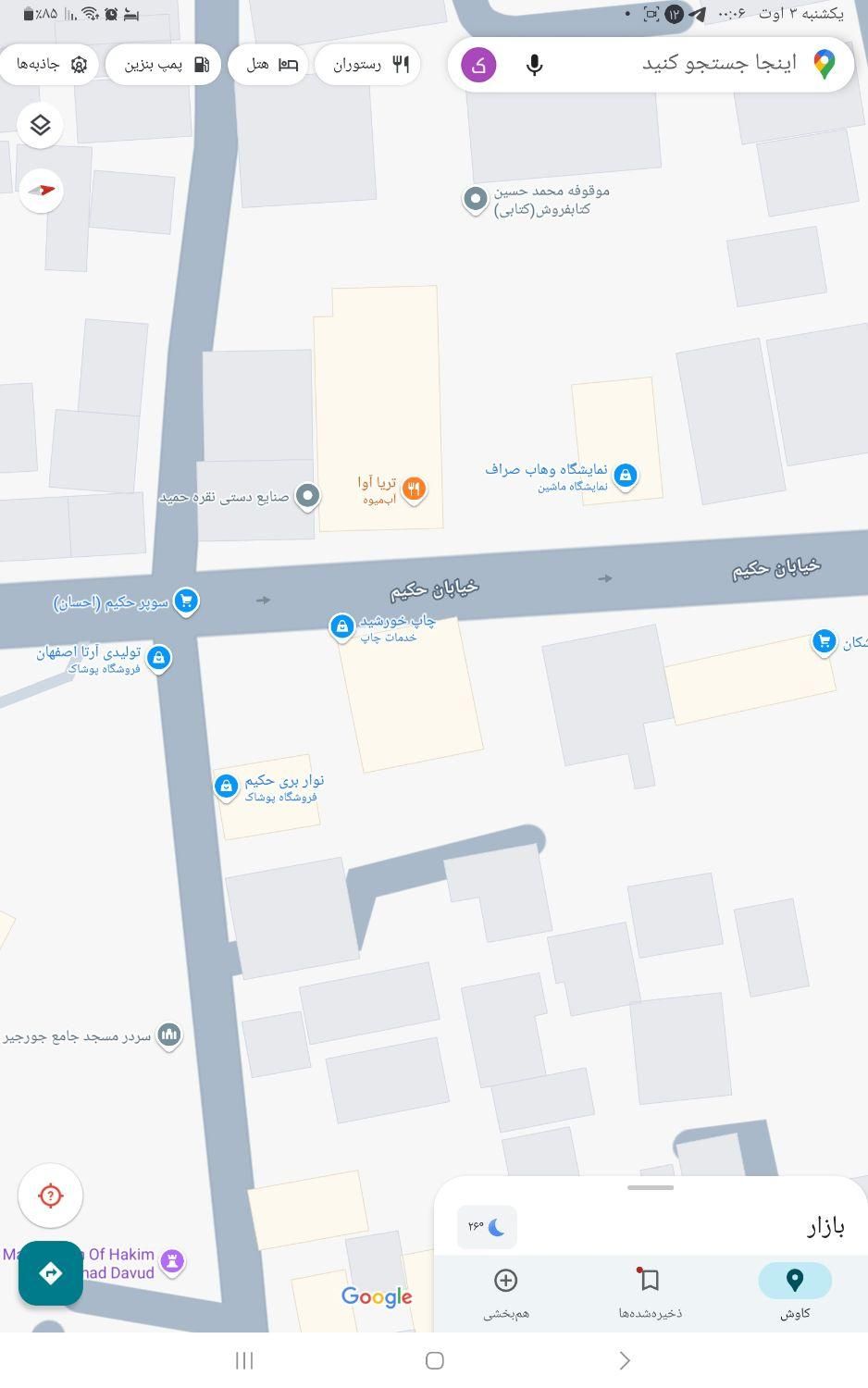Center map on my location
Screen dimensions: 868x1388
(x=51, y=1196)
